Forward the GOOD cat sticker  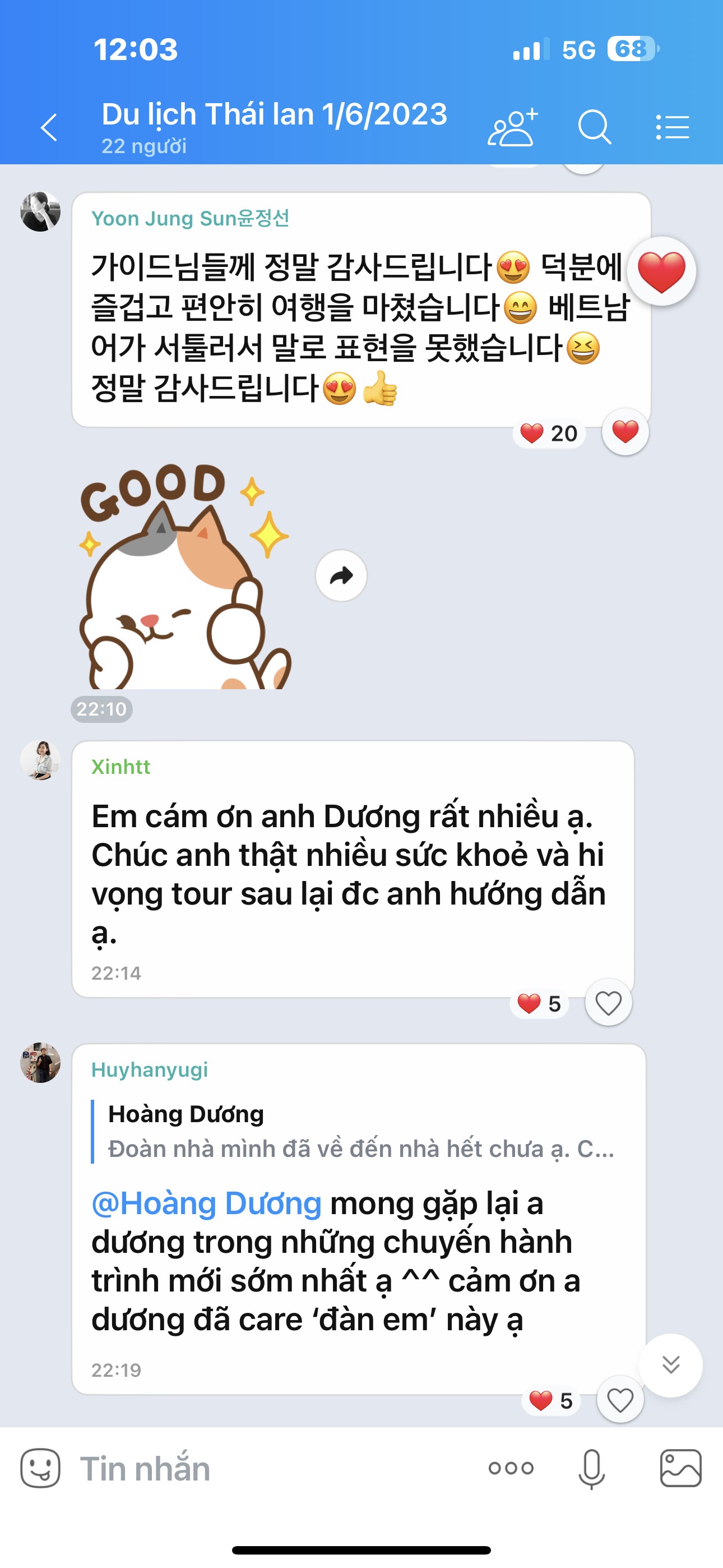(341, 576)
